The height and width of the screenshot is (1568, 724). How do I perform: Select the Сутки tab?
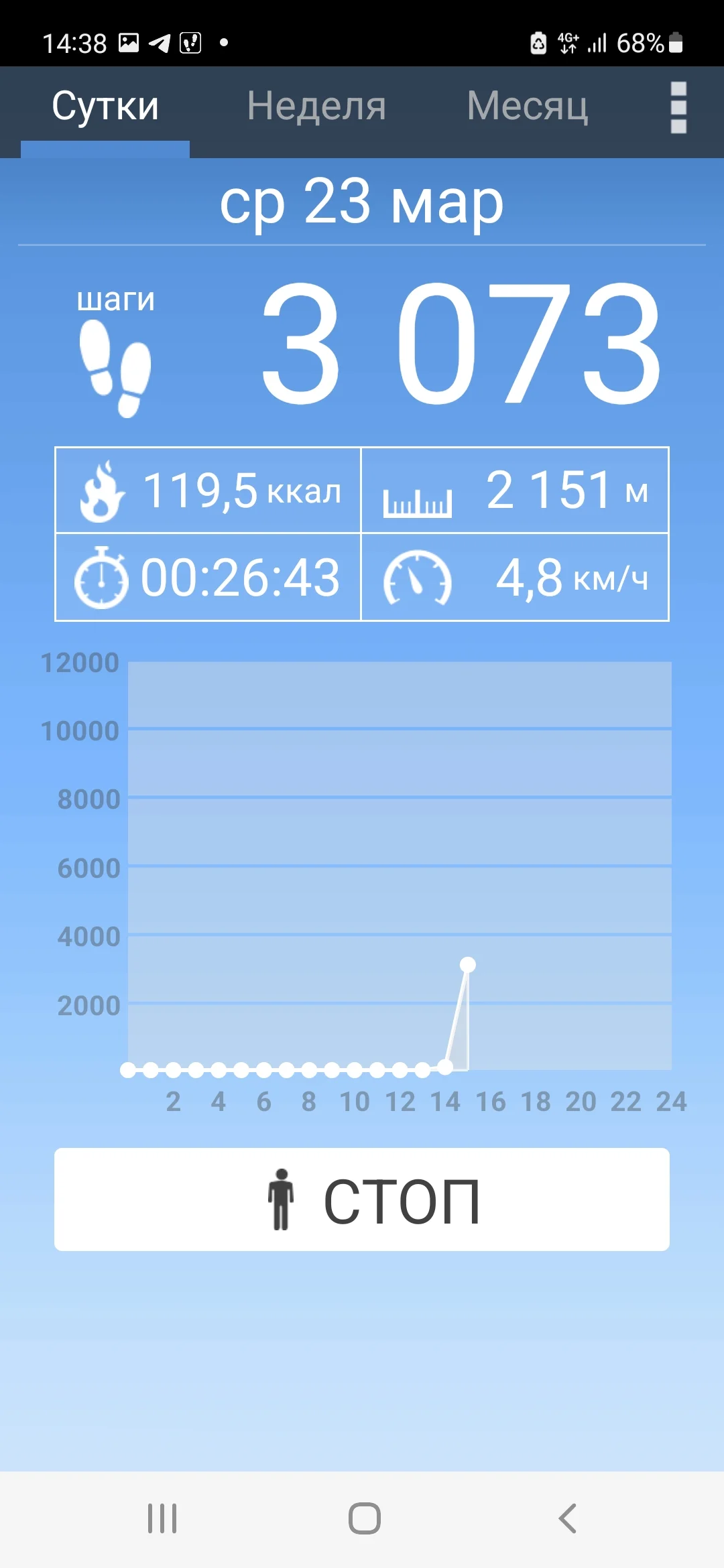click(x=105, y=107)
